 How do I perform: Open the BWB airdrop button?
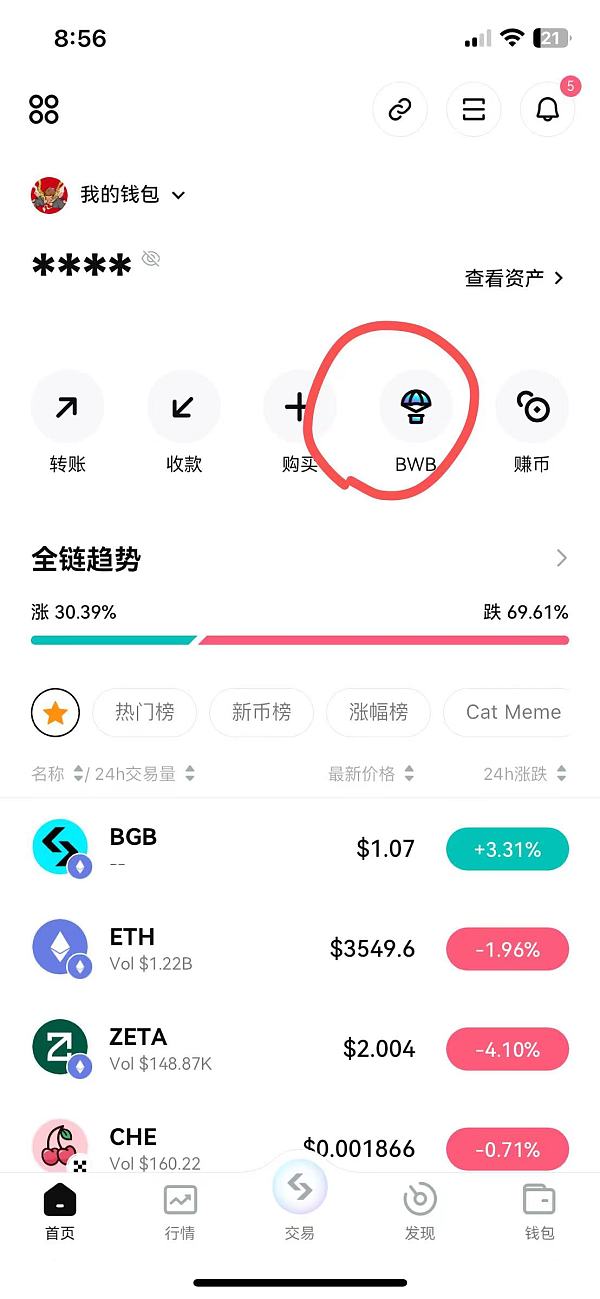click(x=416, y=420)
